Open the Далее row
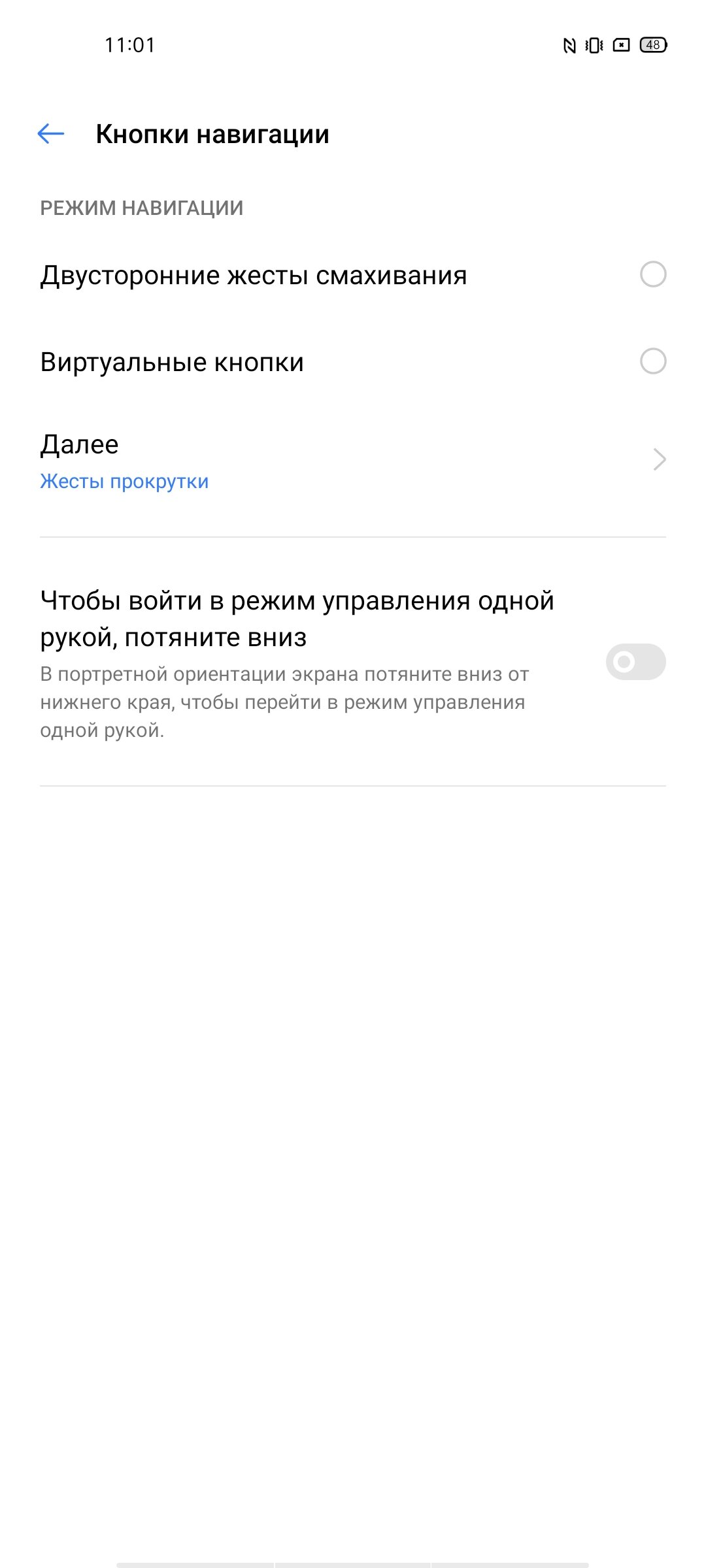 (x=353, y=461)
